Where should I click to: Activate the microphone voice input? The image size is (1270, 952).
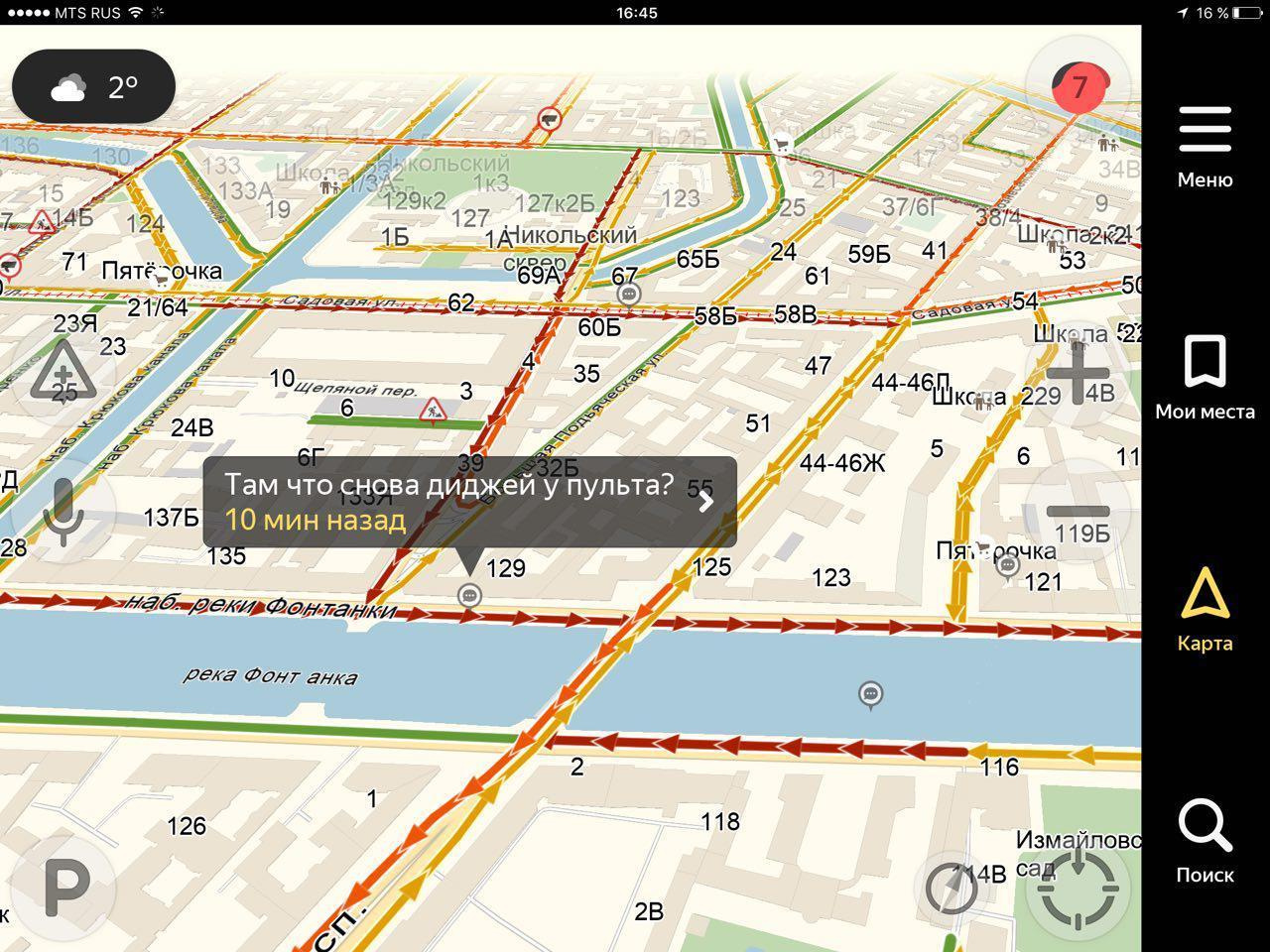point(63,512)
